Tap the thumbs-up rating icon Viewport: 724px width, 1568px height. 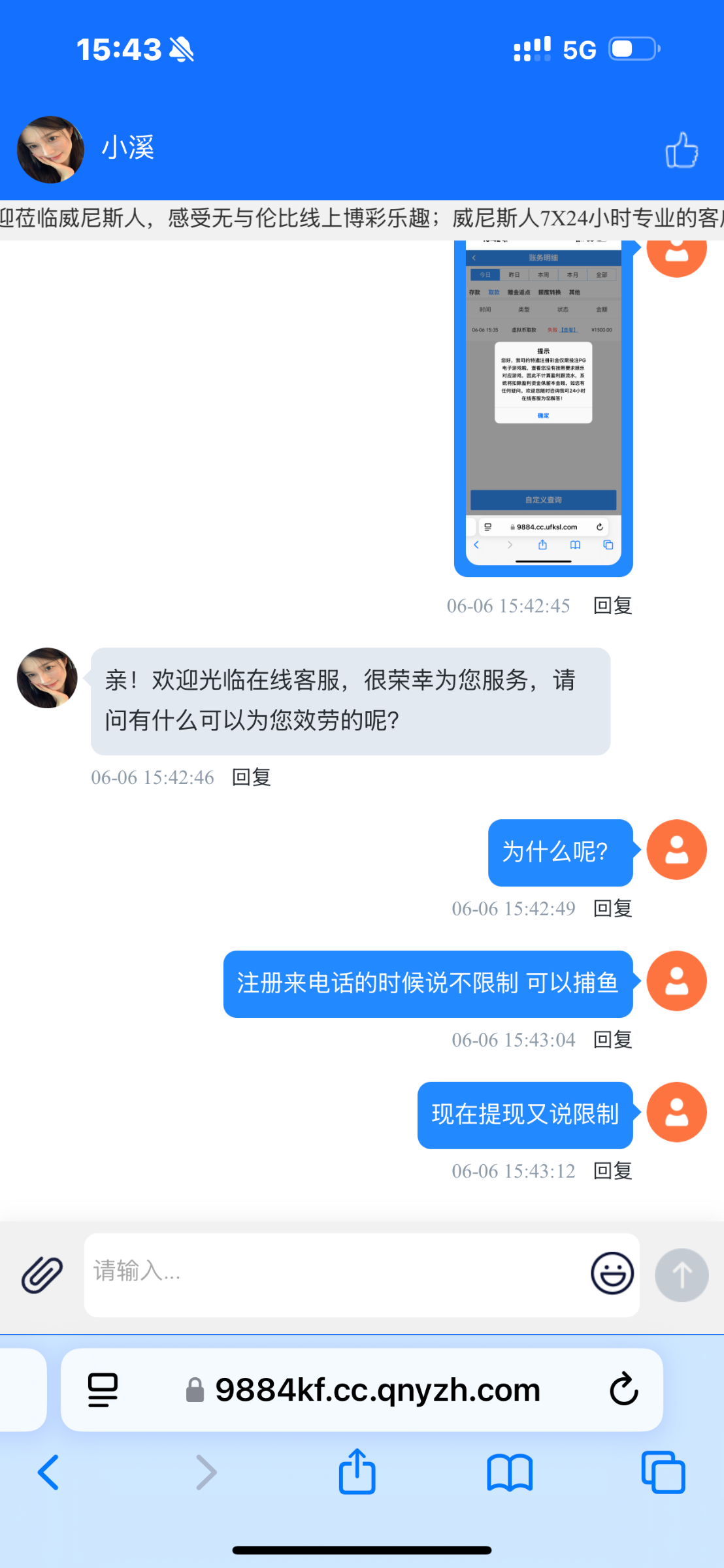coord(682,150)
